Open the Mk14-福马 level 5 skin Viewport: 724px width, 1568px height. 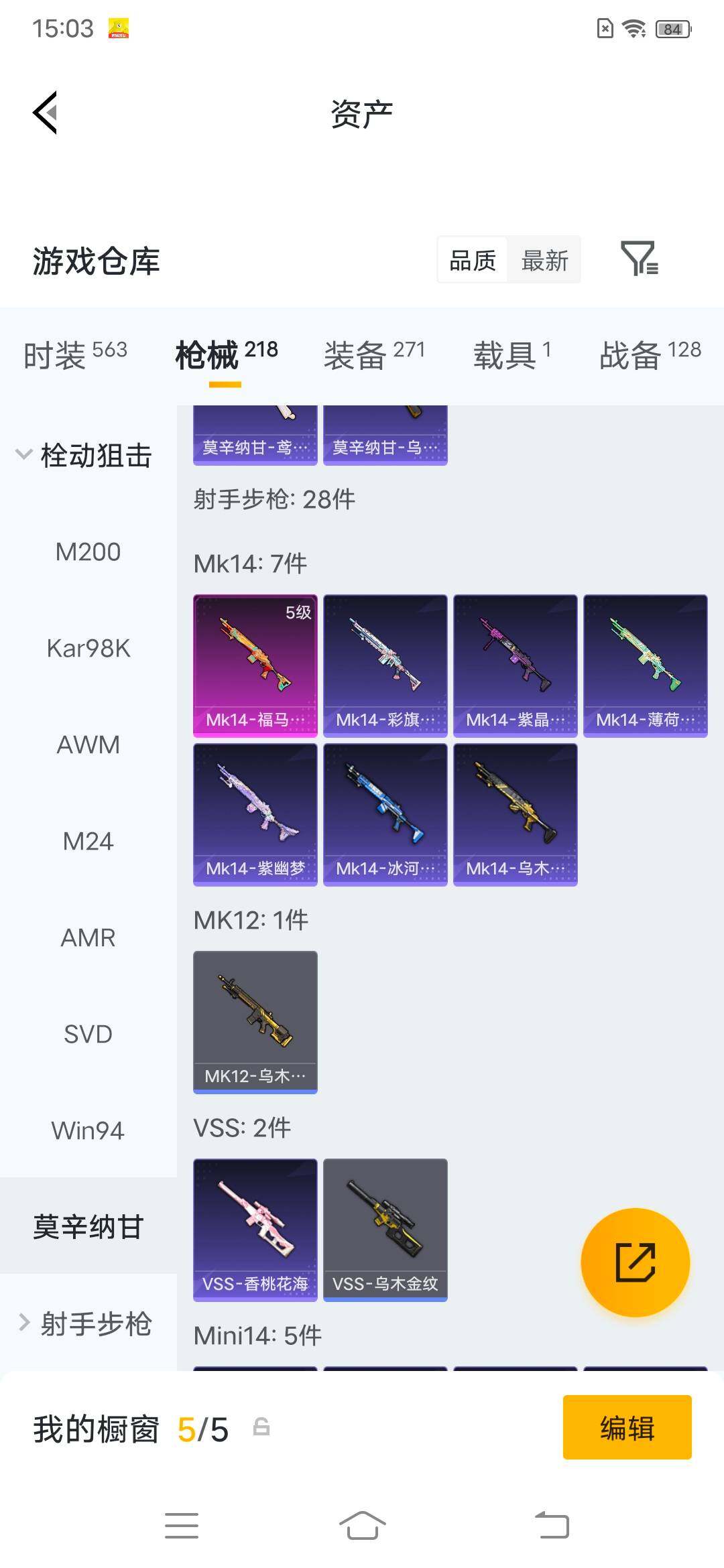click(255, 665)
